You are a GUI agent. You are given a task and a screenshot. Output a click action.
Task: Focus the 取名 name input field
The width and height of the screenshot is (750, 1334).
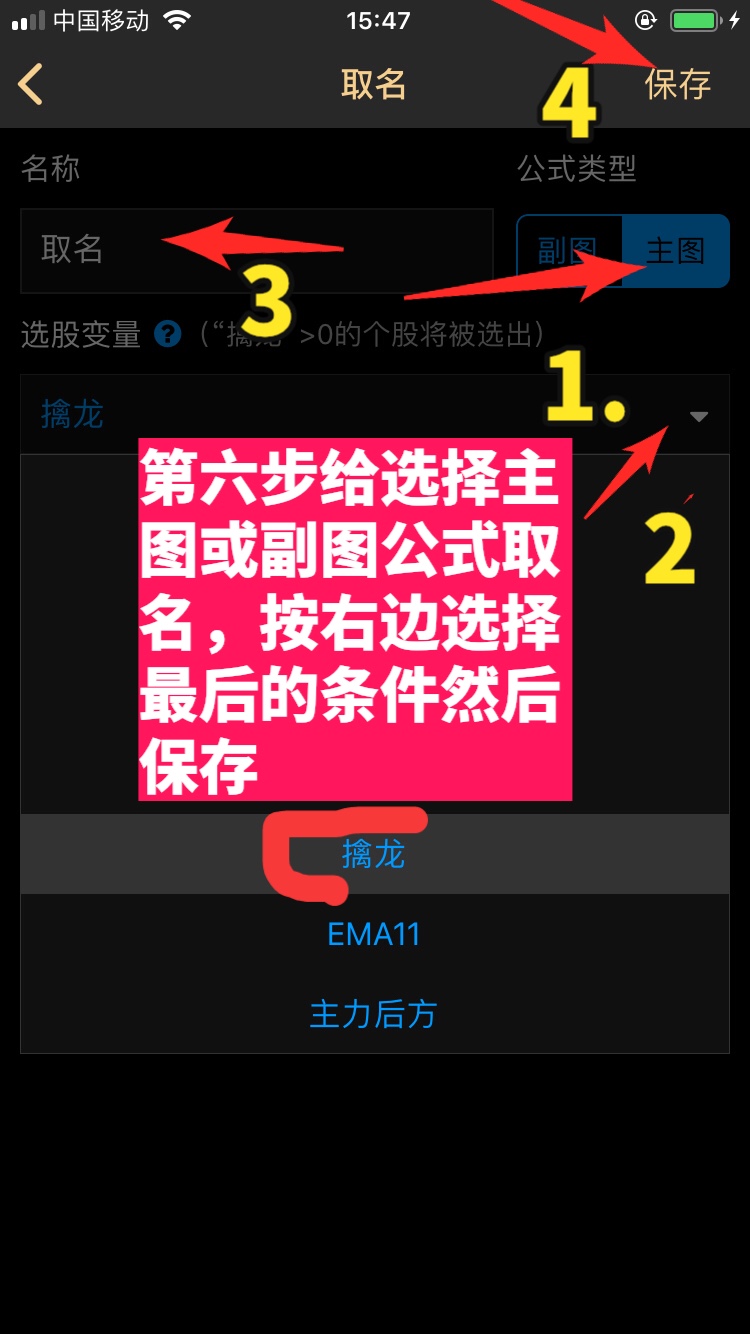(x=256, y=250)
